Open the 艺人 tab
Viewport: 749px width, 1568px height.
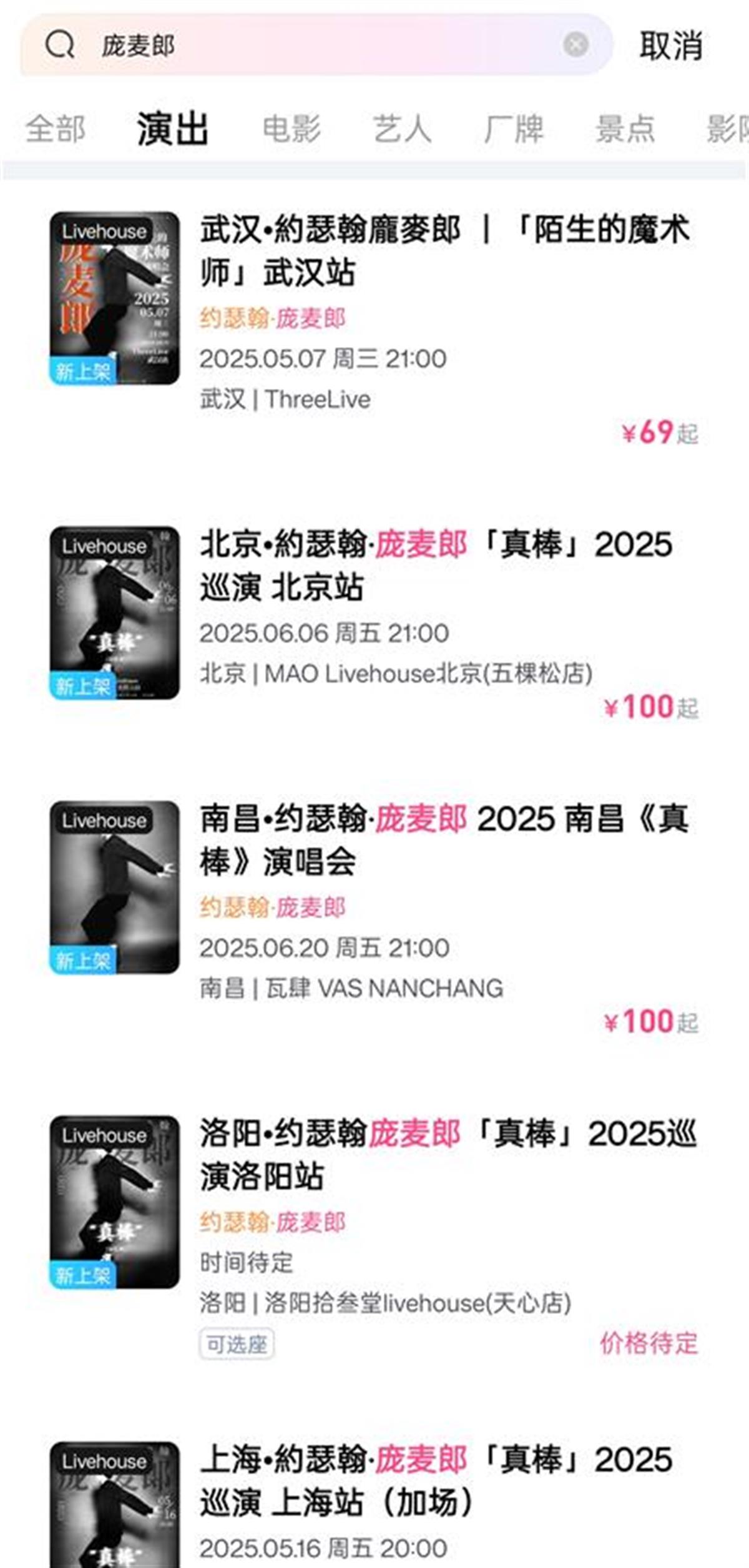click(x=403, y=129)
